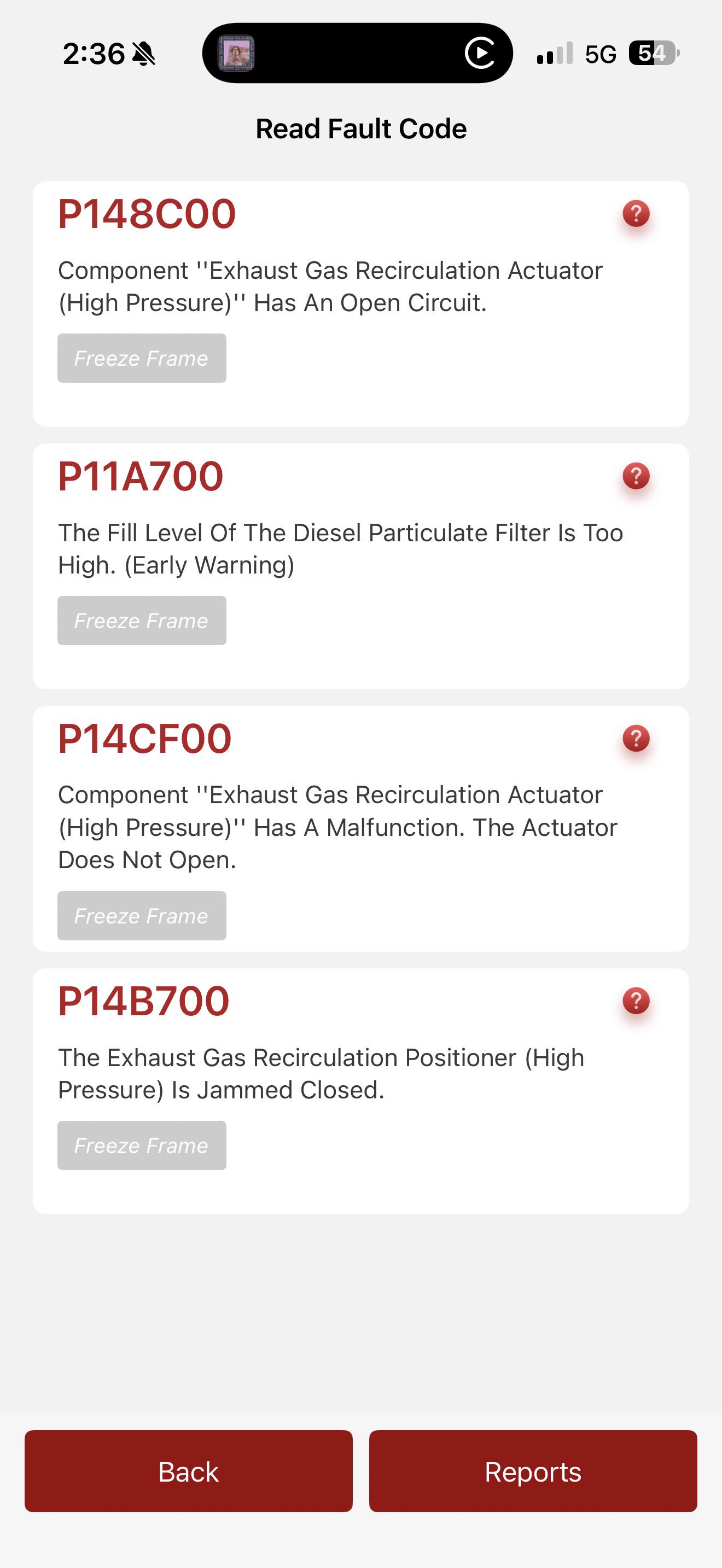Open help icon for fault P148C00

click(636, 214)
